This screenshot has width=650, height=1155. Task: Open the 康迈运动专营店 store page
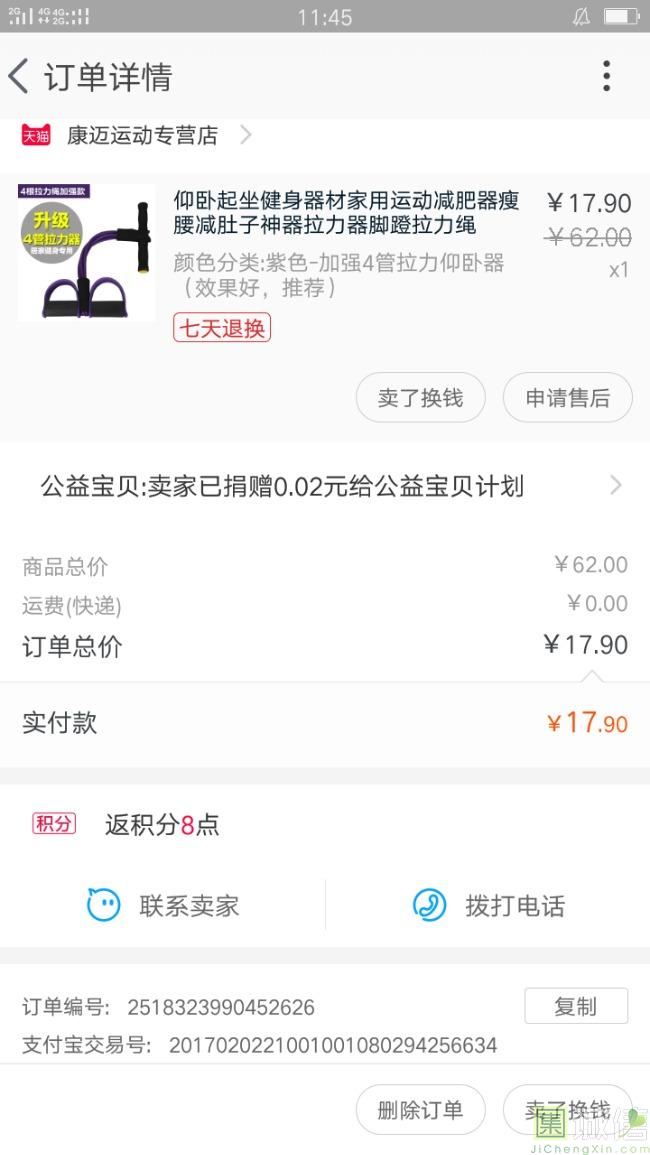pos(142,135)
